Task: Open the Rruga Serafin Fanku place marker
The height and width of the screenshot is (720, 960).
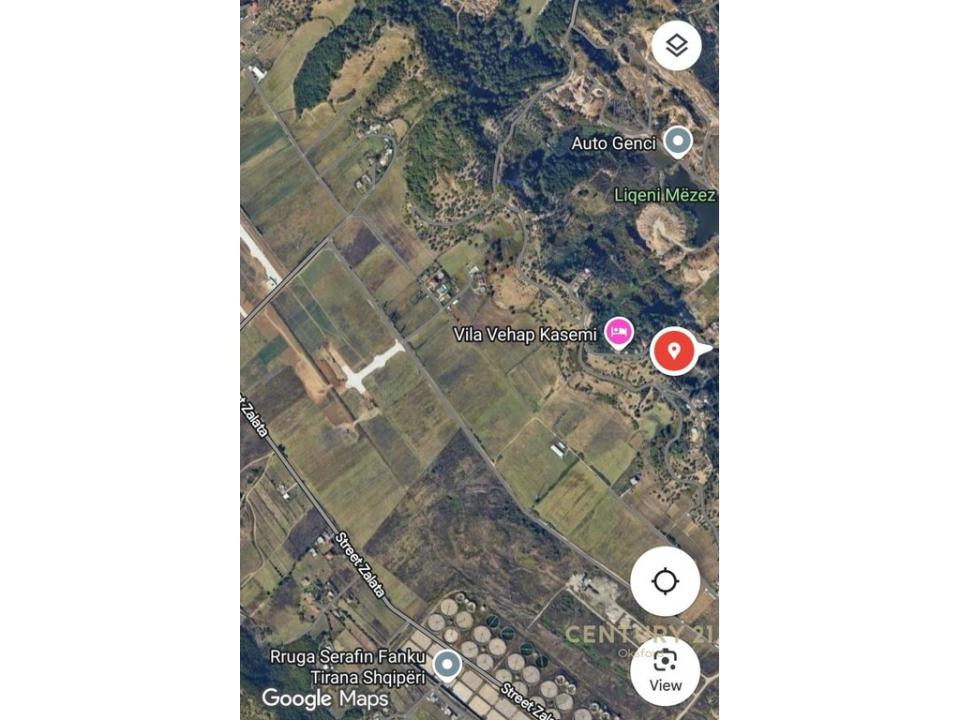Action: coord(447,664)
